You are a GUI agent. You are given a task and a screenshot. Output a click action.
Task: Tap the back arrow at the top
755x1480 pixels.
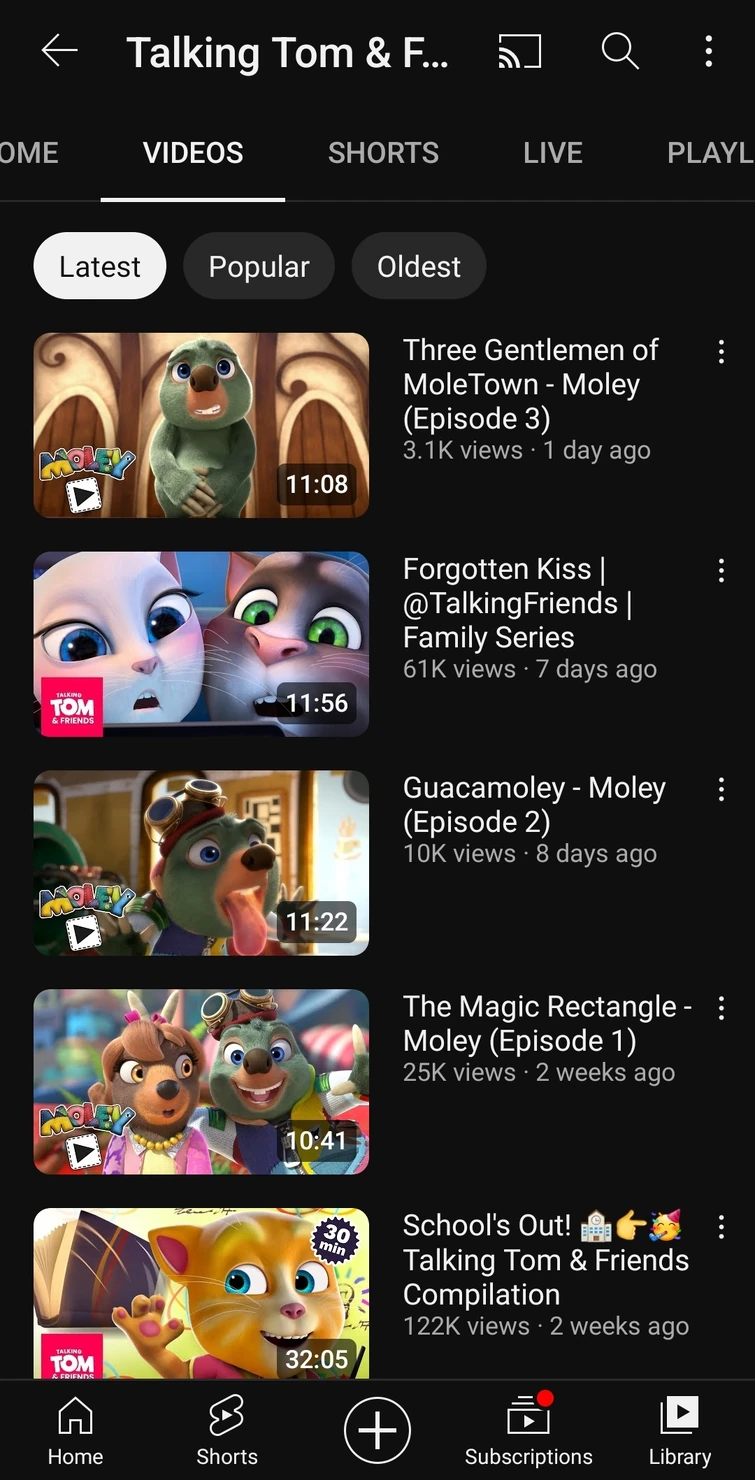59,51
